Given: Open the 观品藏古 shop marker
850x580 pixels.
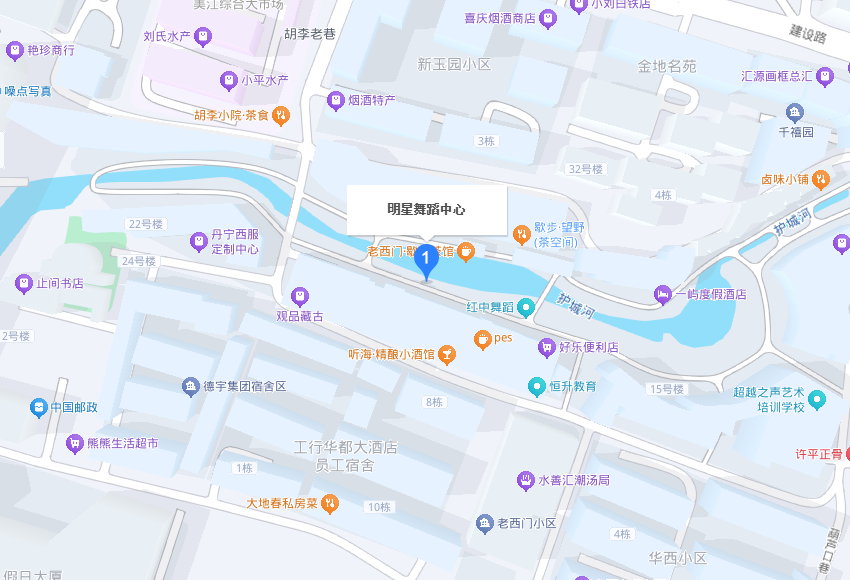Looking at the screenshot, I should 299,296.
